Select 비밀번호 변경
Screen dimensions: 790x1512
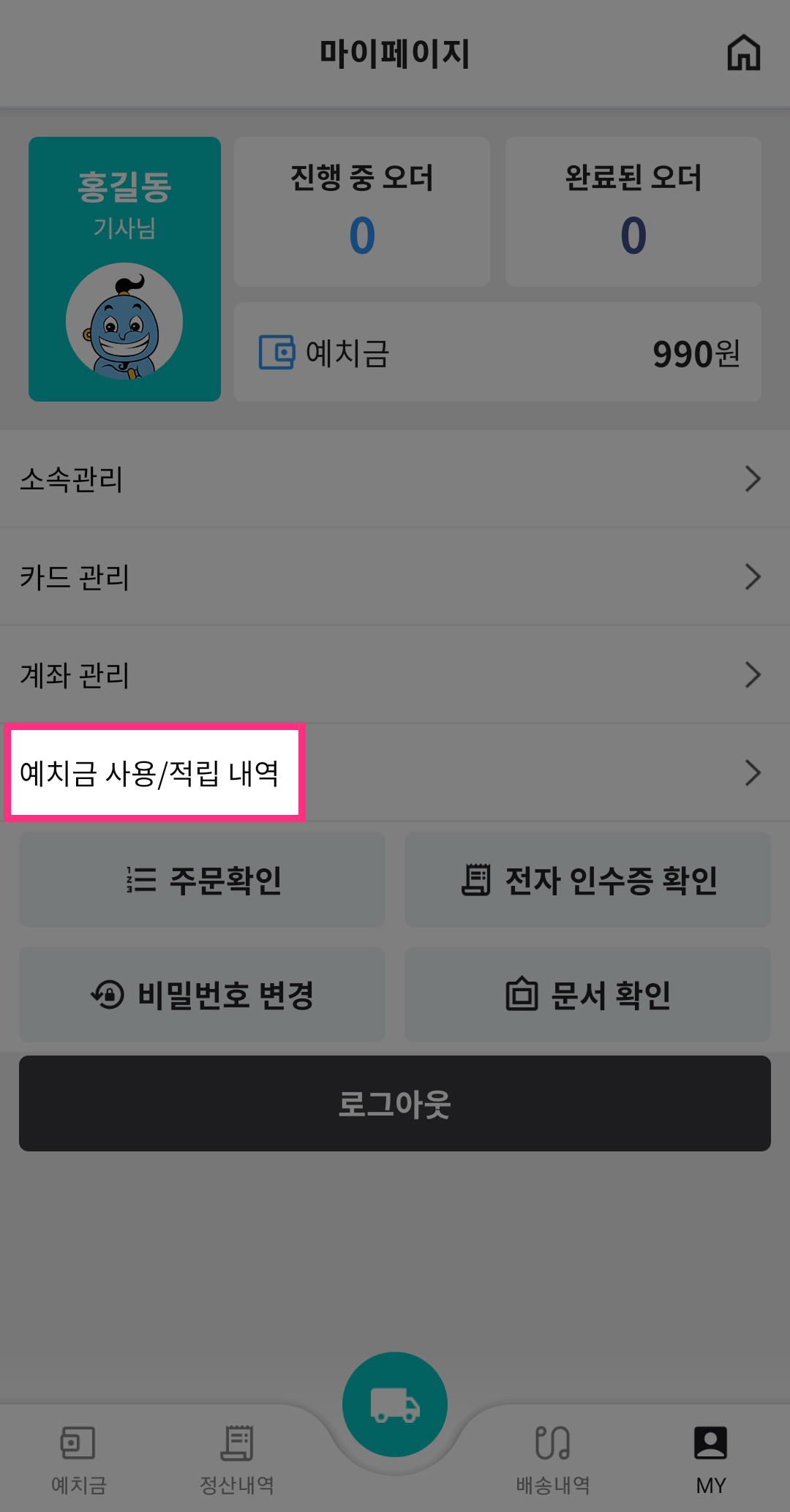(x=202, y=994)
